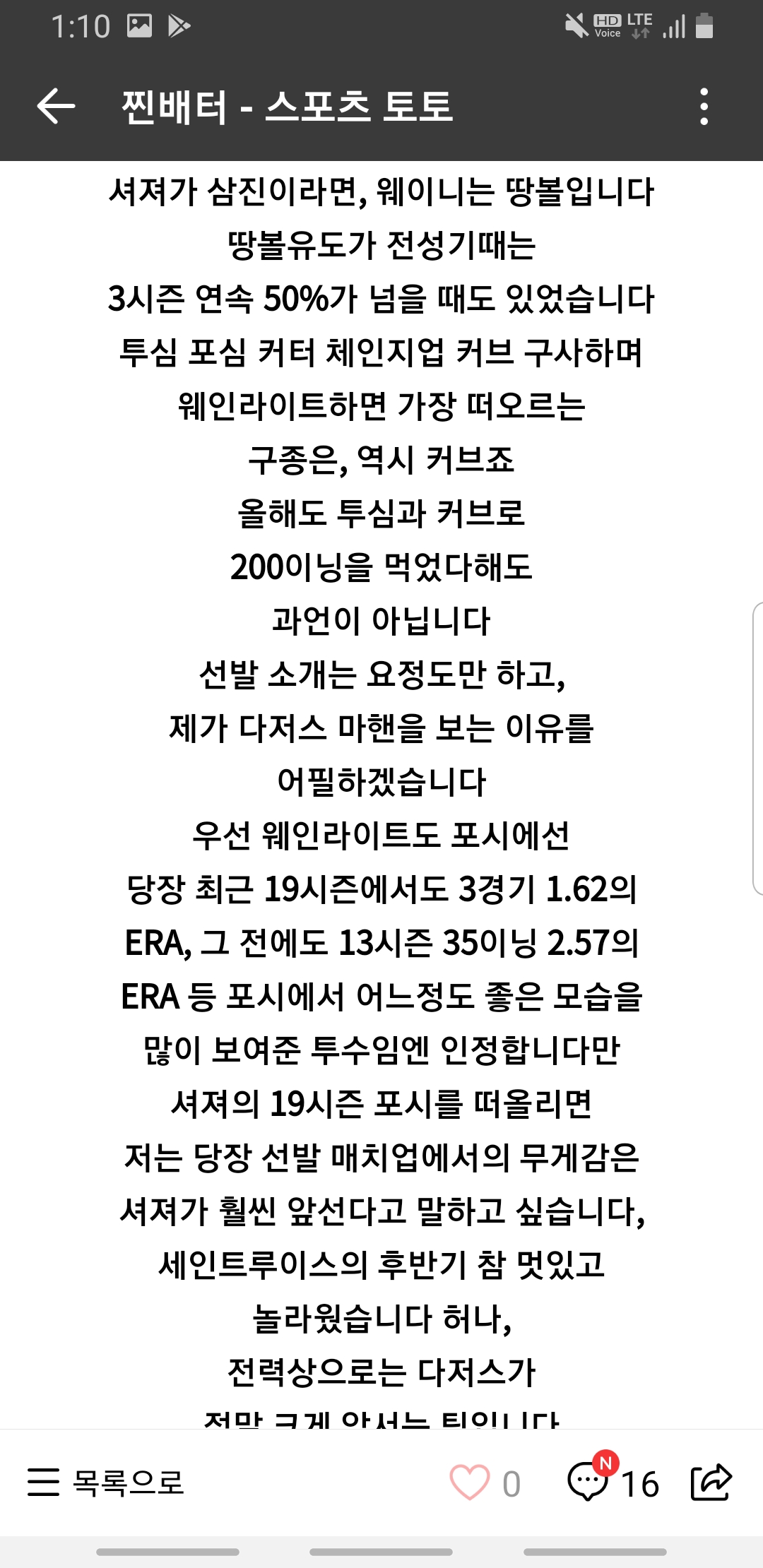Open the comments bubble showing 16
Image resolution: width=763 pixels, height=1568 pixels.
(x=613, y=1480)
